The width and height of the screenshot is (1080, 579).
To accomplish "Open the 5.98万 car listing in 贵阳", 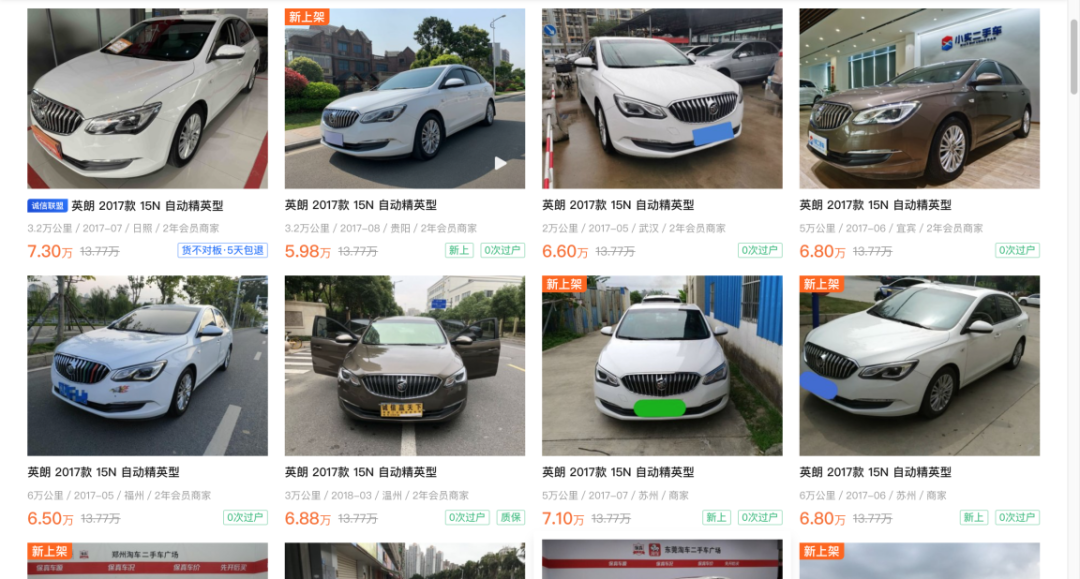I will (404, 99).
